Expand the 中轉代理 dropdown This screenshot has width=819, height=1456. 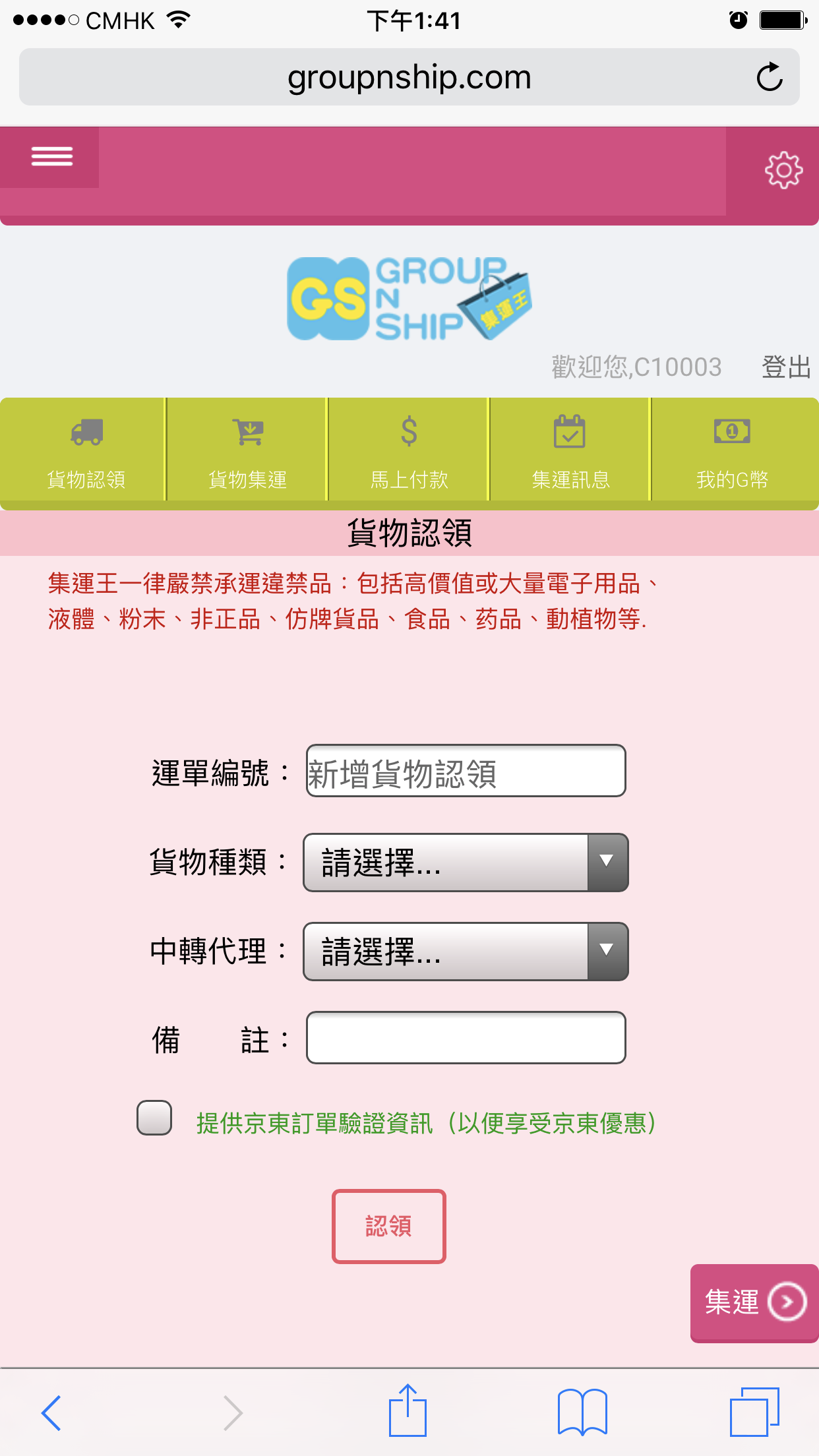pyautogui.click(x=466, y=952)
